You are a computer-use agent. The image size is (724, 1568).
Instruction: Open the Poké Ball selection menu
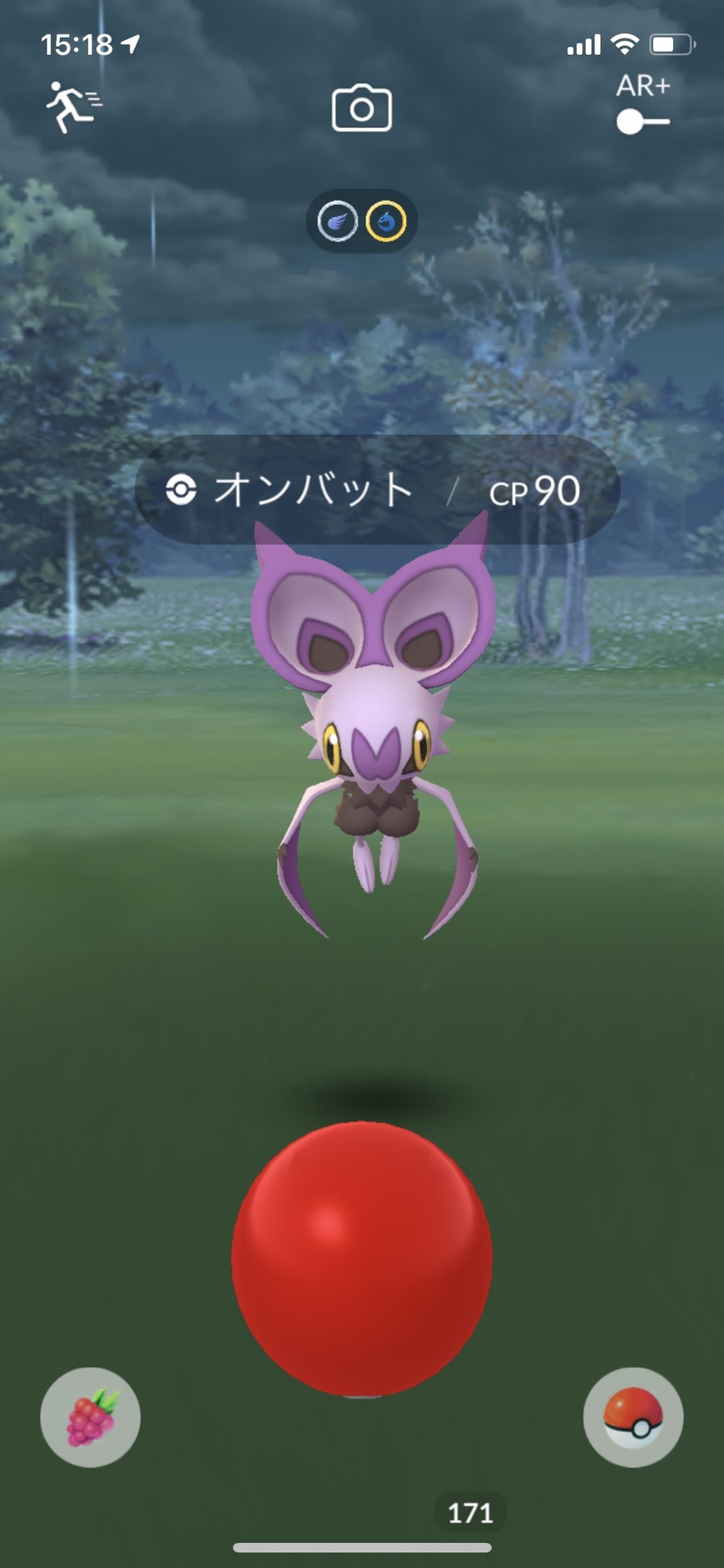633,1417
